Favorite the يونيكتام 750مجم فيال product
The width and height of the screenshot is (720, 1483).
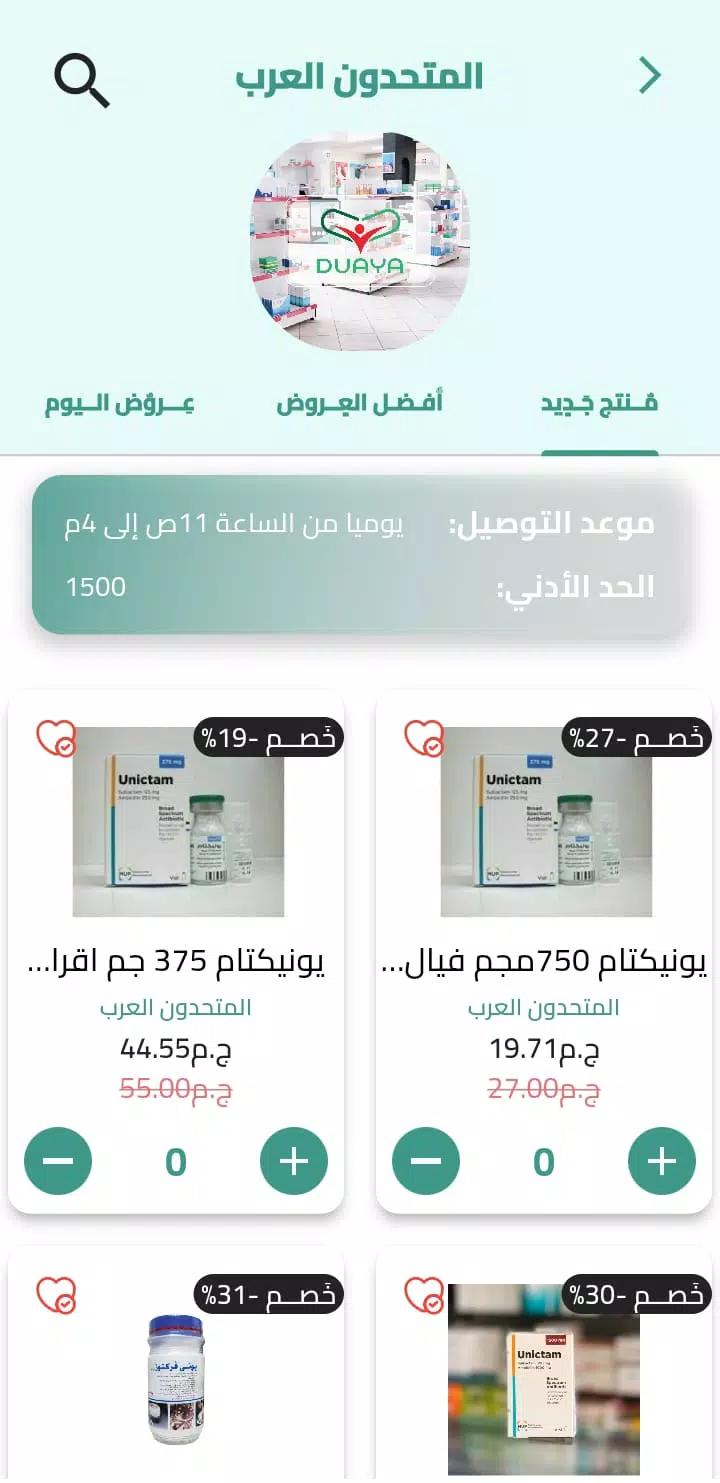[423, 738]
